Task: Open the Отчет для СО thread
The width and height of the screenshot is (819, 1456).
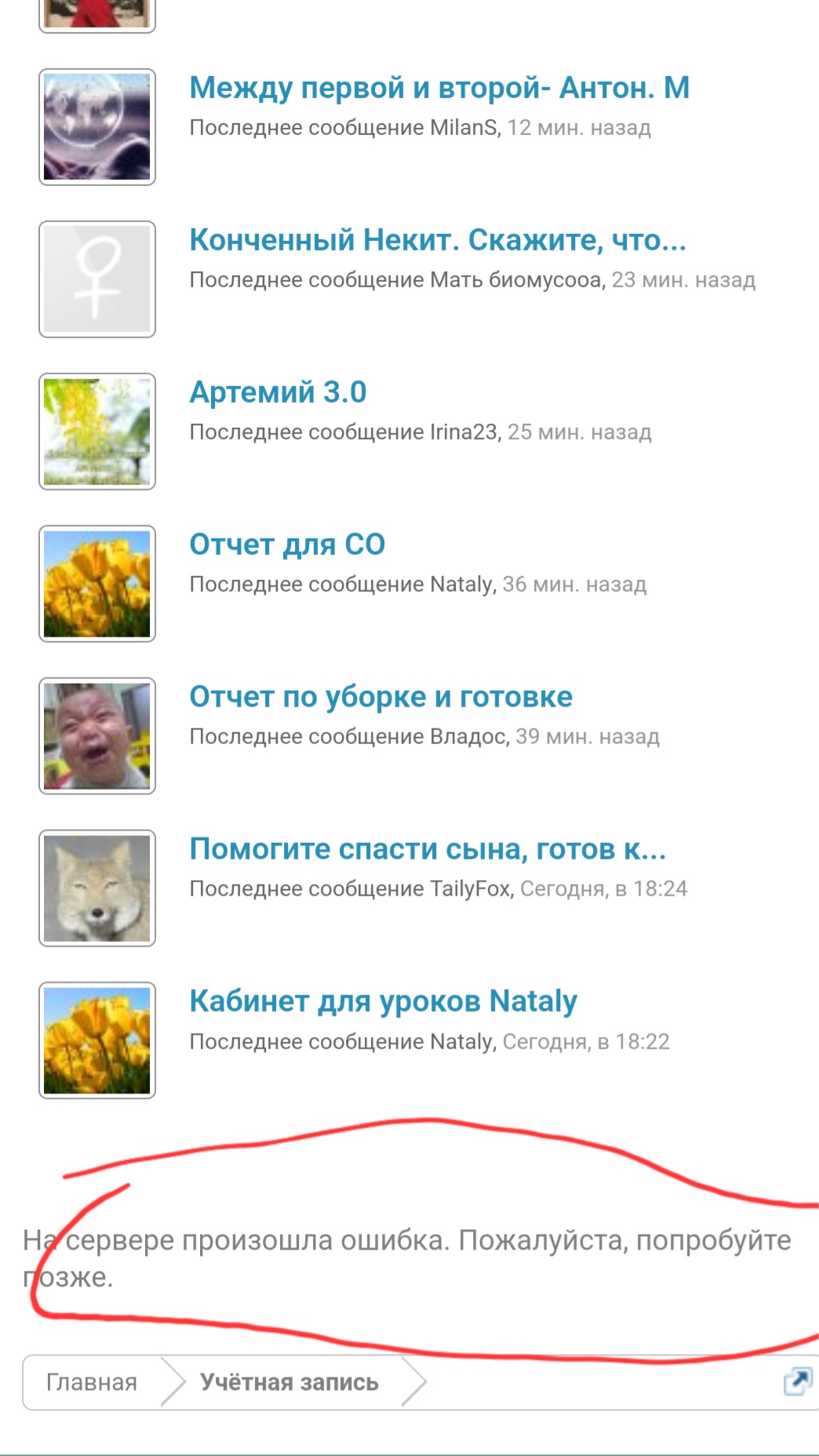Action: click(287, 545)
